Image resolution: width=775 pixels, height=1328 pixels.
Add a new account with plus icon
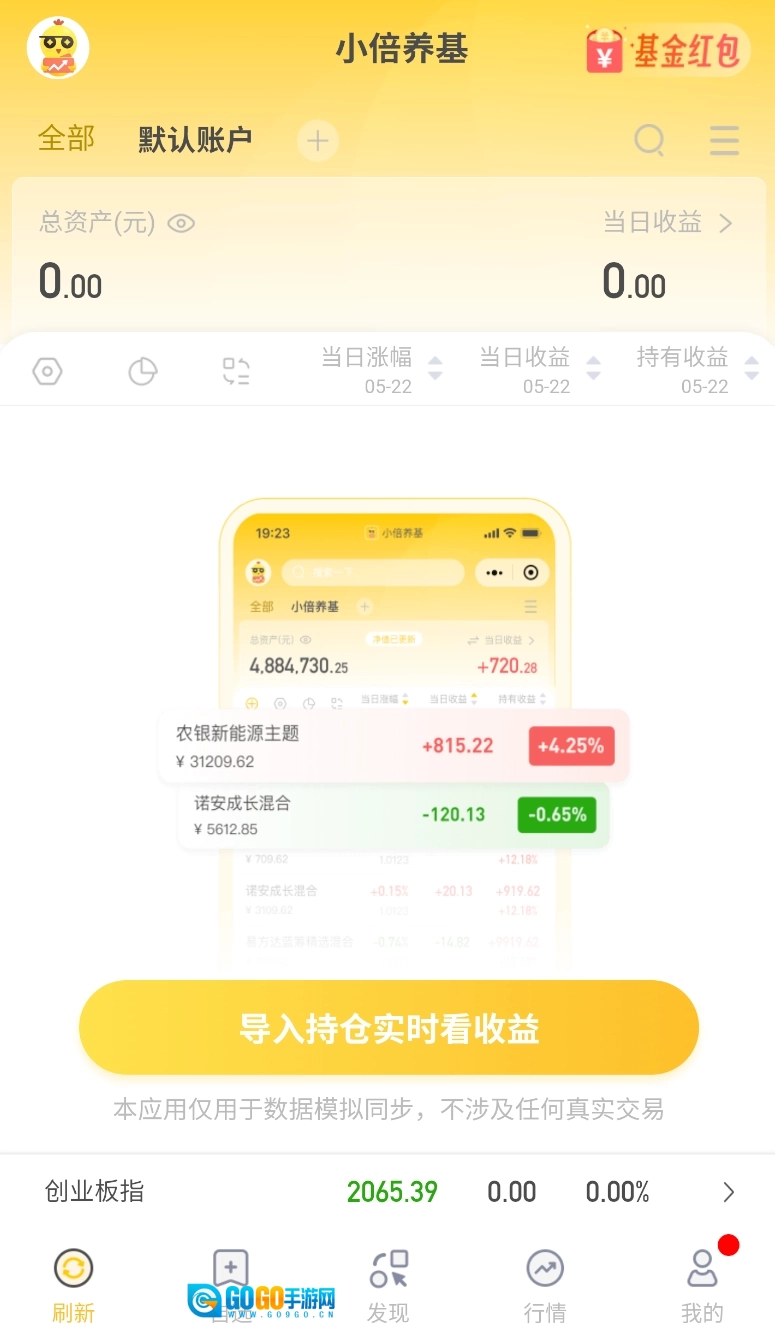pos(317,141)
